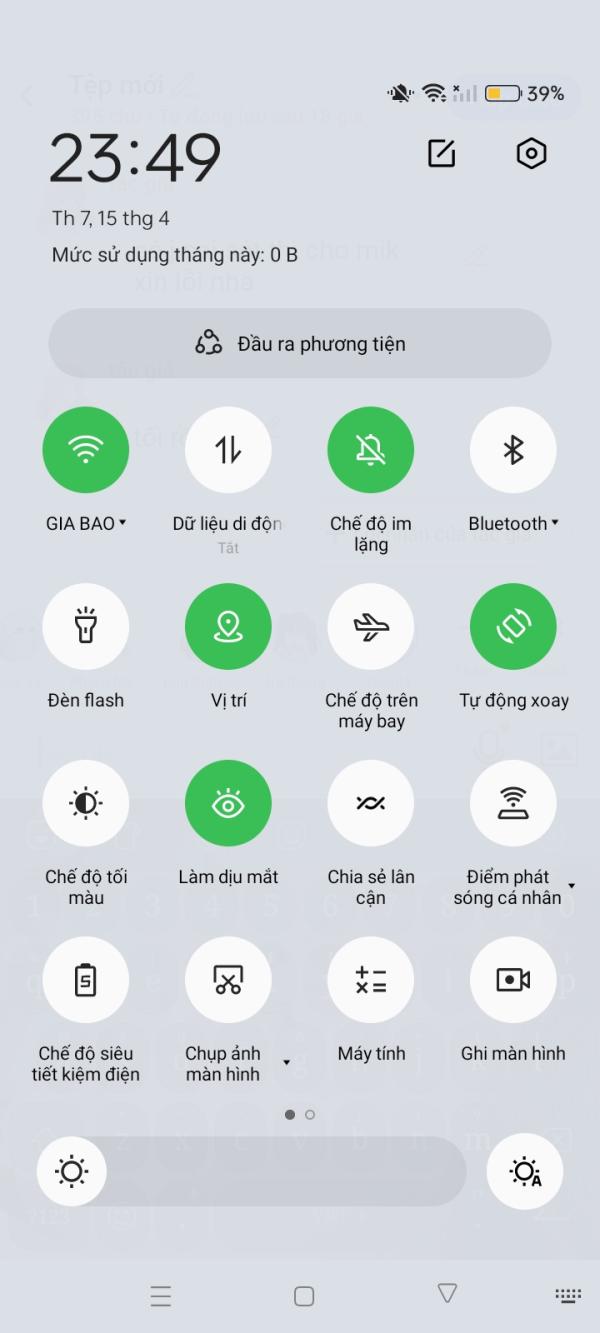Turn off the GIA BAO Wi-Fi toggle

click(x=86, y=450)
